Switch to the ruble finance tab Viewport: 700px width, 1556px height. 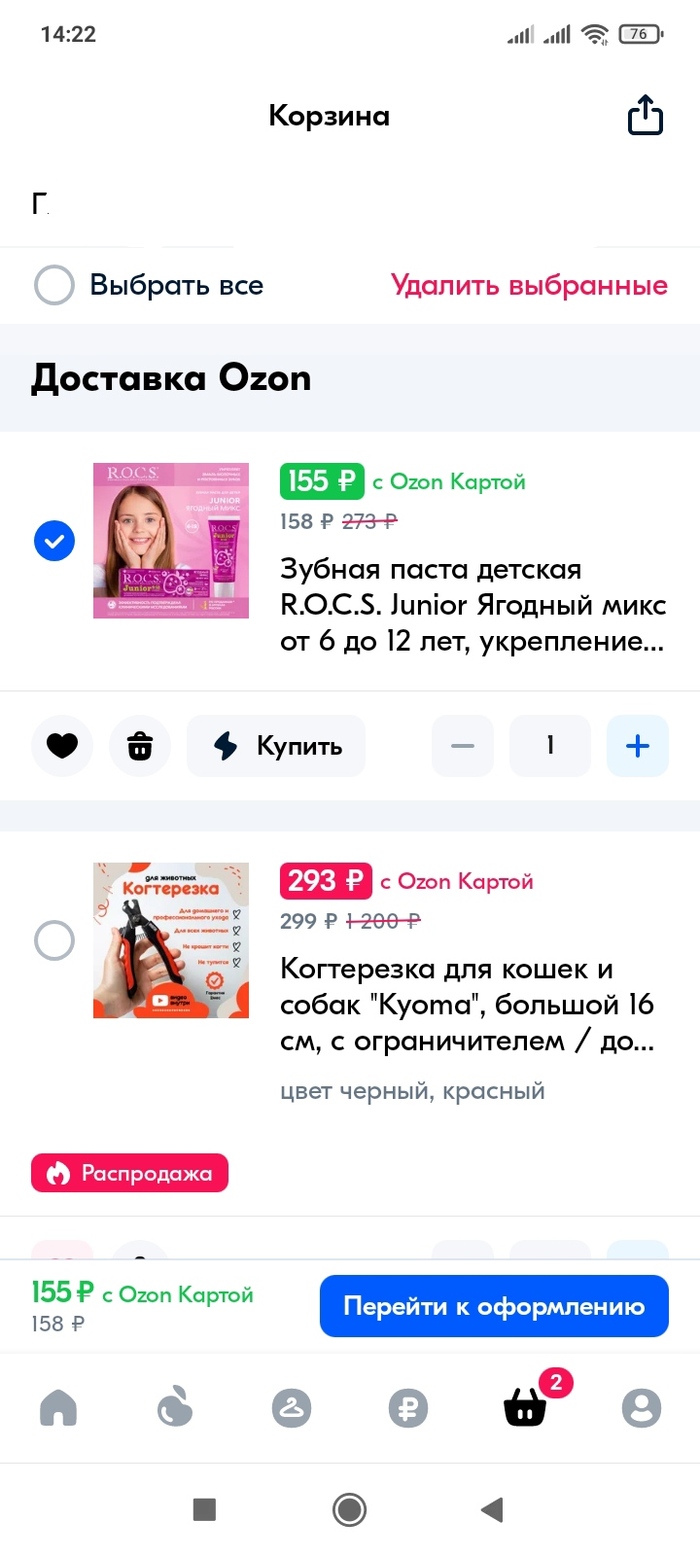point(408,1409)
